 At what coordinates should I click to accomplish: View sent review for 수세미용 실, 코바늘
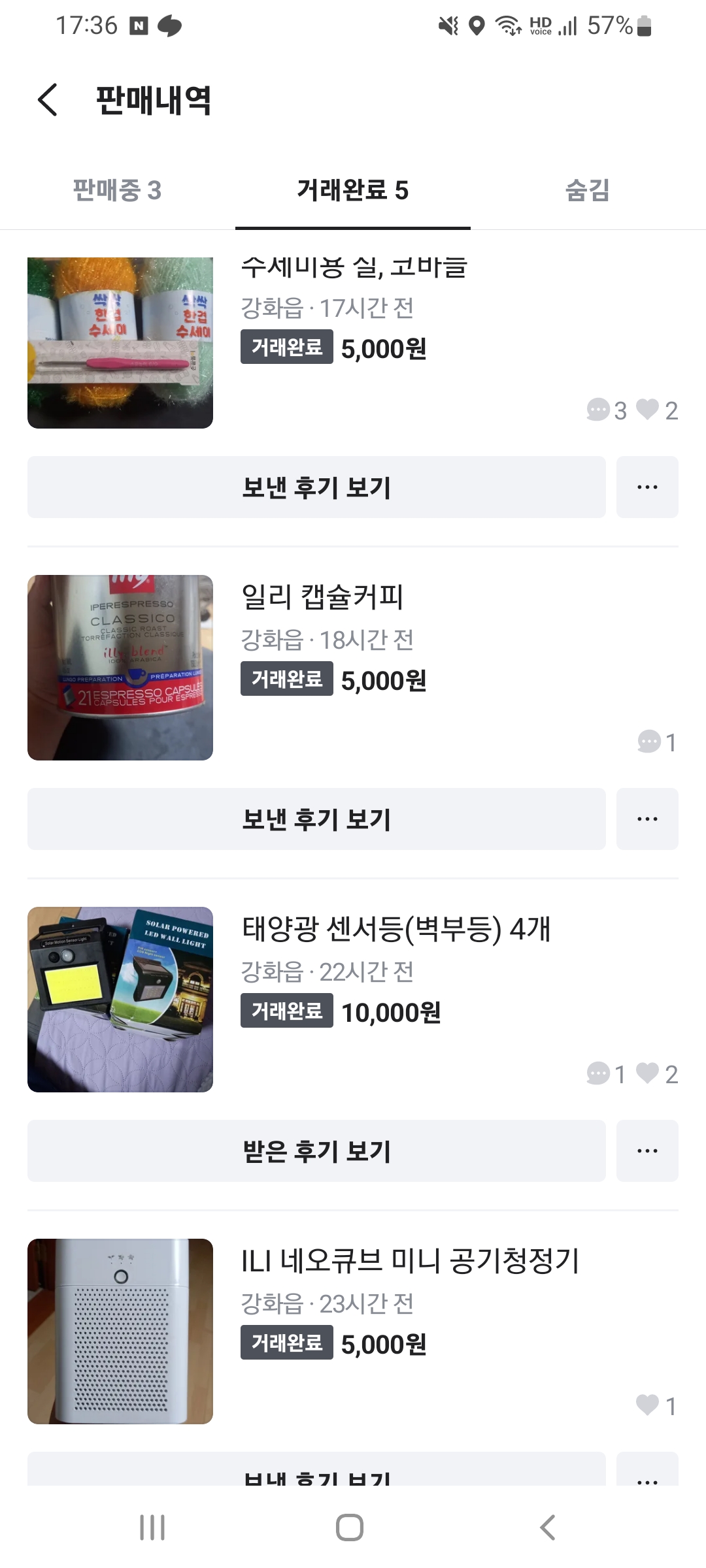316,487
